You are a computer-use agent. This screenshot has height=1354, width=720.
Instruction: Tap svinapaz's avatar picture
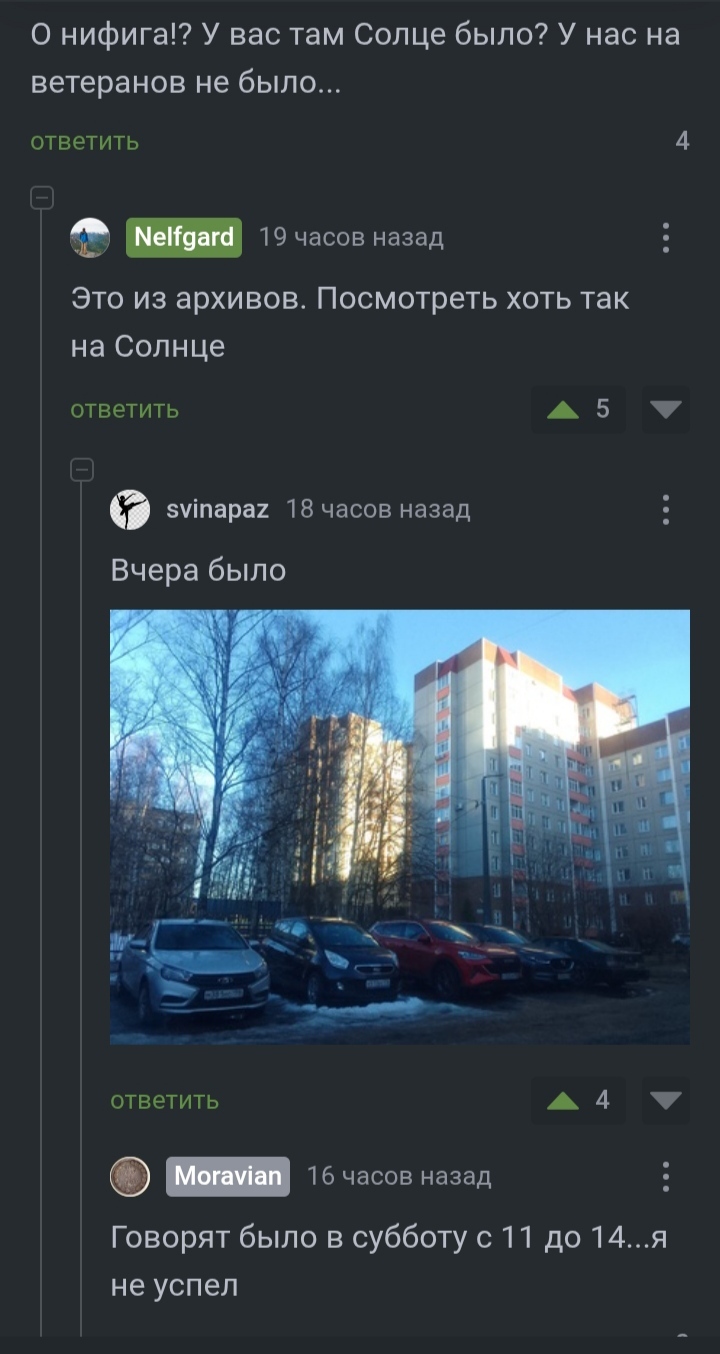coord(130,509)
